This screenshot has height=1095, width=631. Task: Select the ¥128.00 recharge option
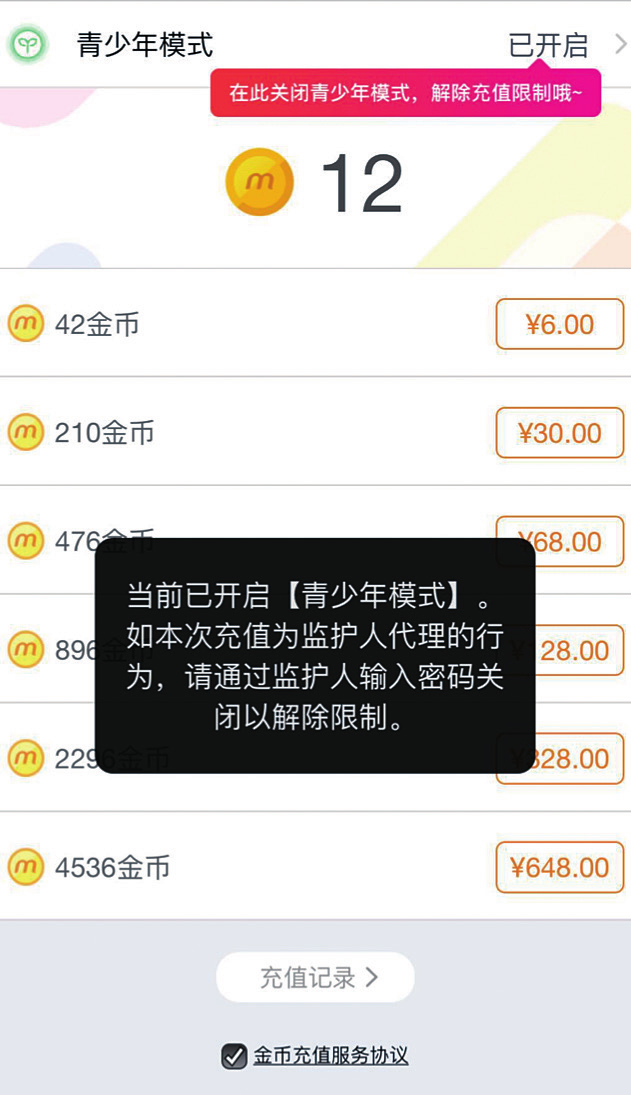[559, 650]
